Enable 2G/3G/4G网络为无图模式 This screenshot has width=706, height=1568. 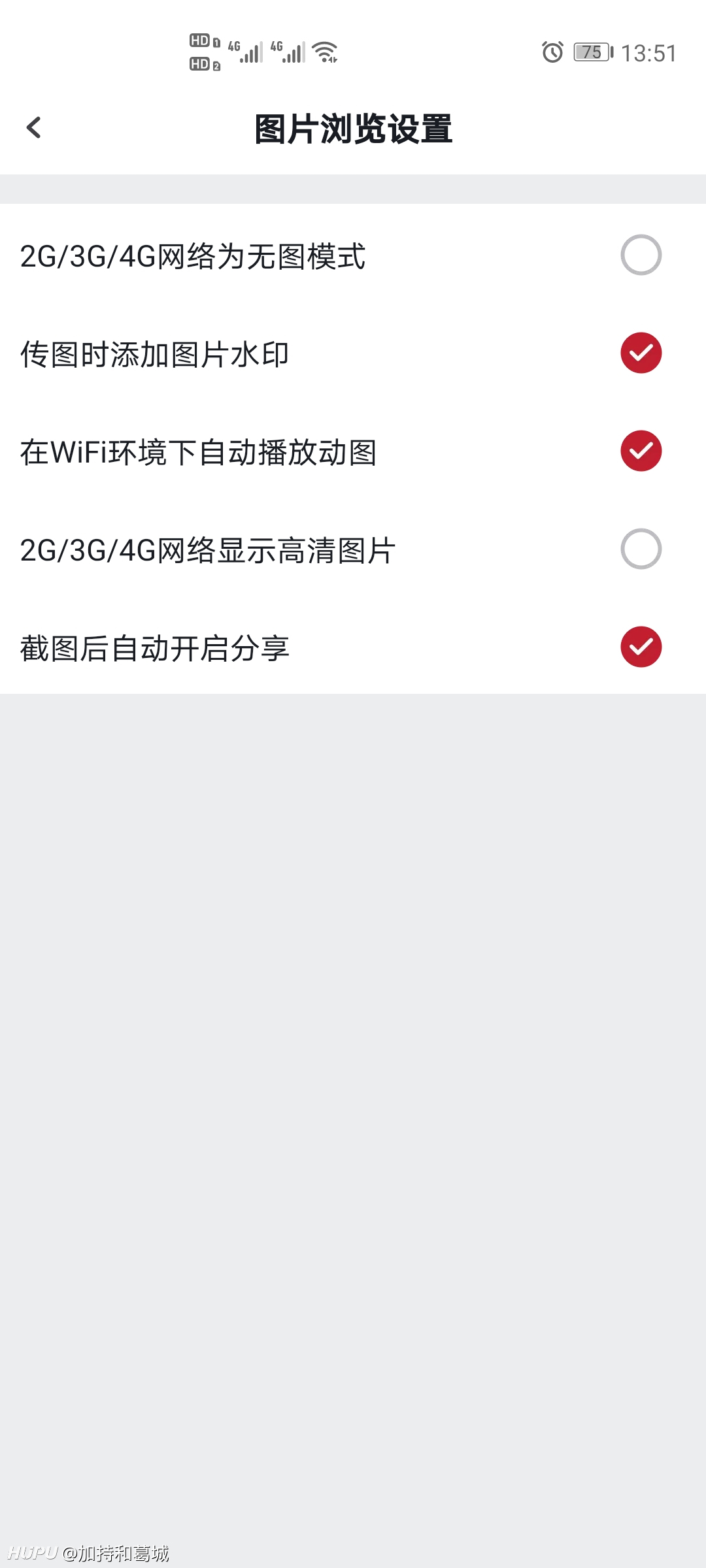click(641, 255)
